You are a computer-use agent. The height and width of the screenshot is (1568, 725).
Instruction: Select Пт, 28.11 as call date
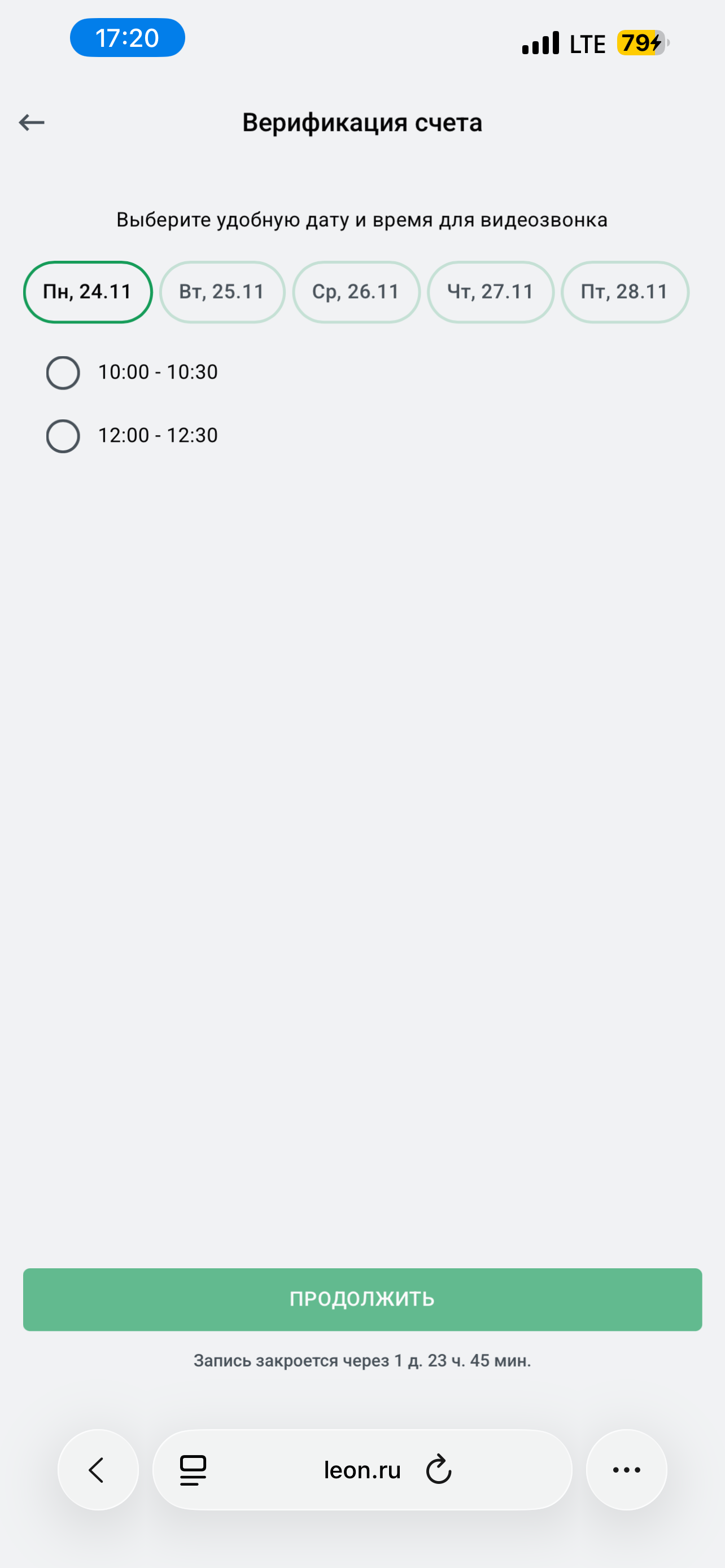point(624,292)
